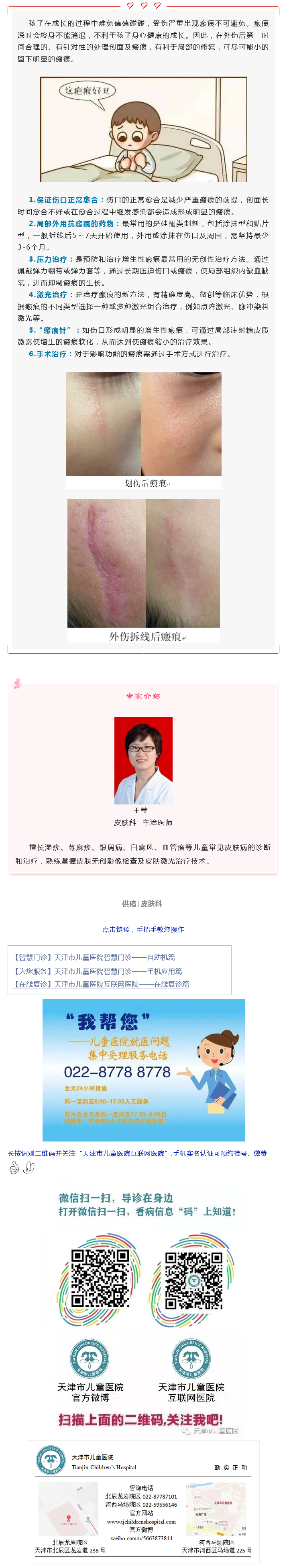Open the 在线复诊 在线复诊篇 link
This screenshot has height=1568, width=287.
pyautogui.click(x=101, y=984)
